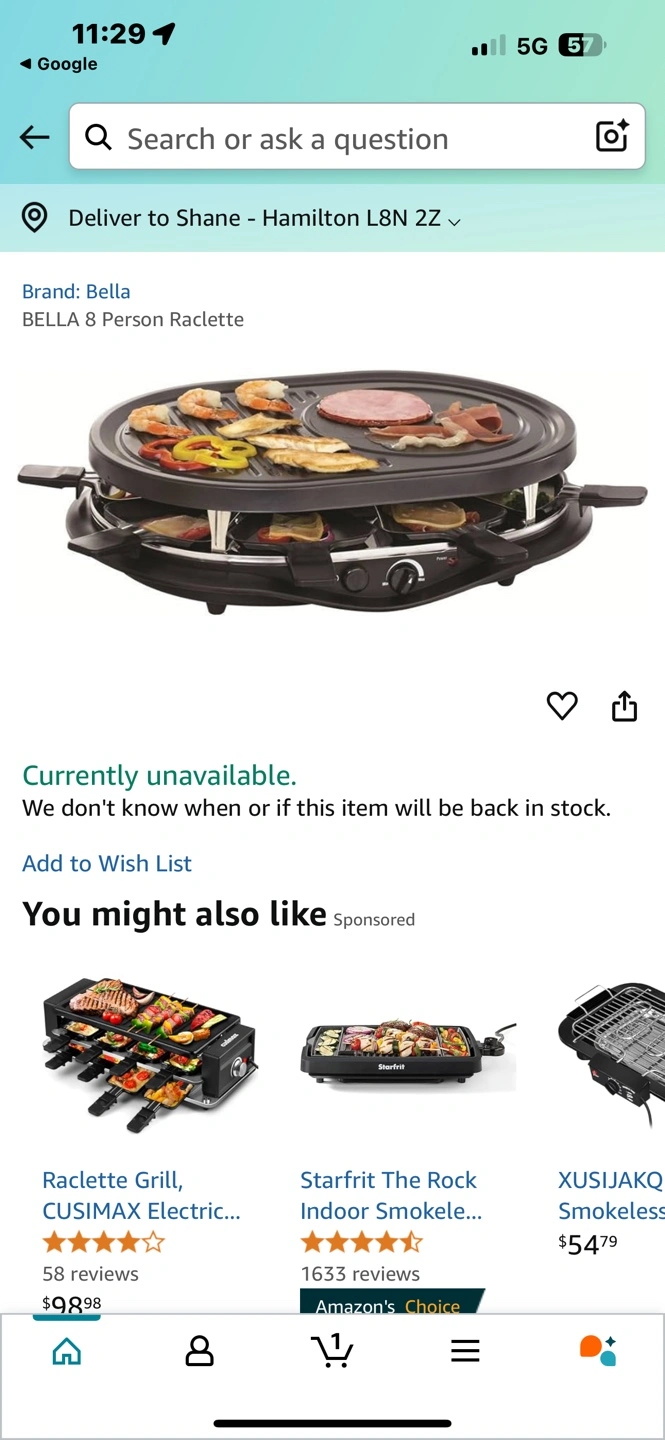Open the camera lens search icon
Image resolution: width=665 pixels, height=1440 pixels.
coord(611,137)
